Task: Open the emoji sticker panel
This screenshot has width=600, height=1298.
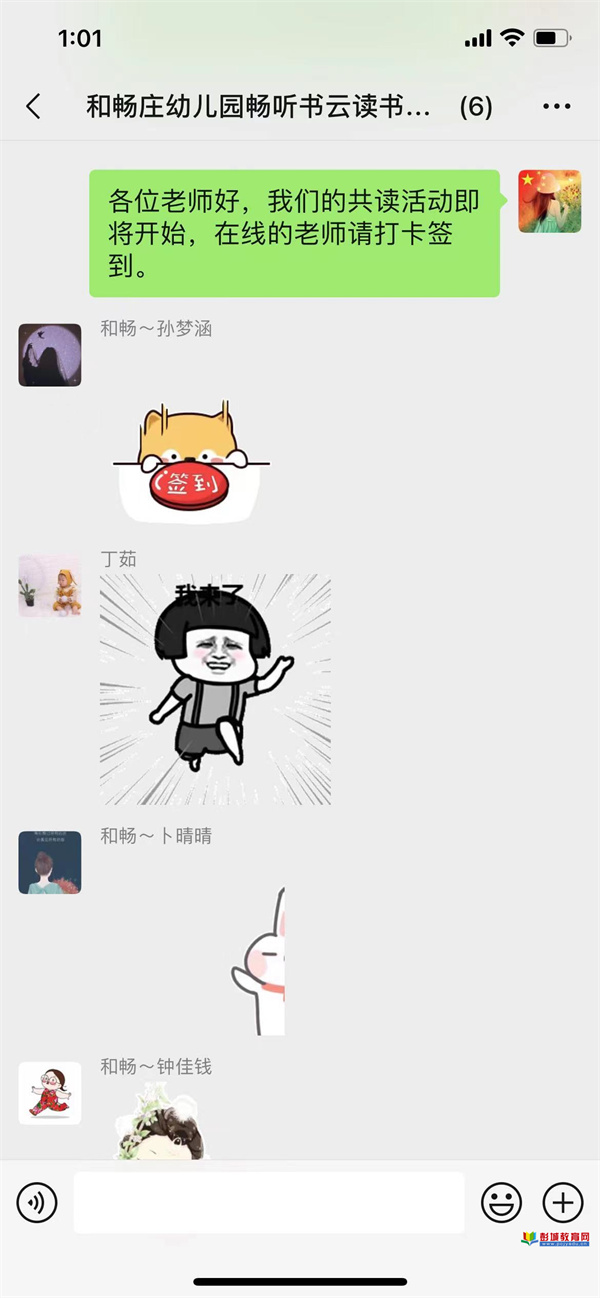Action: coord(501,1202)
